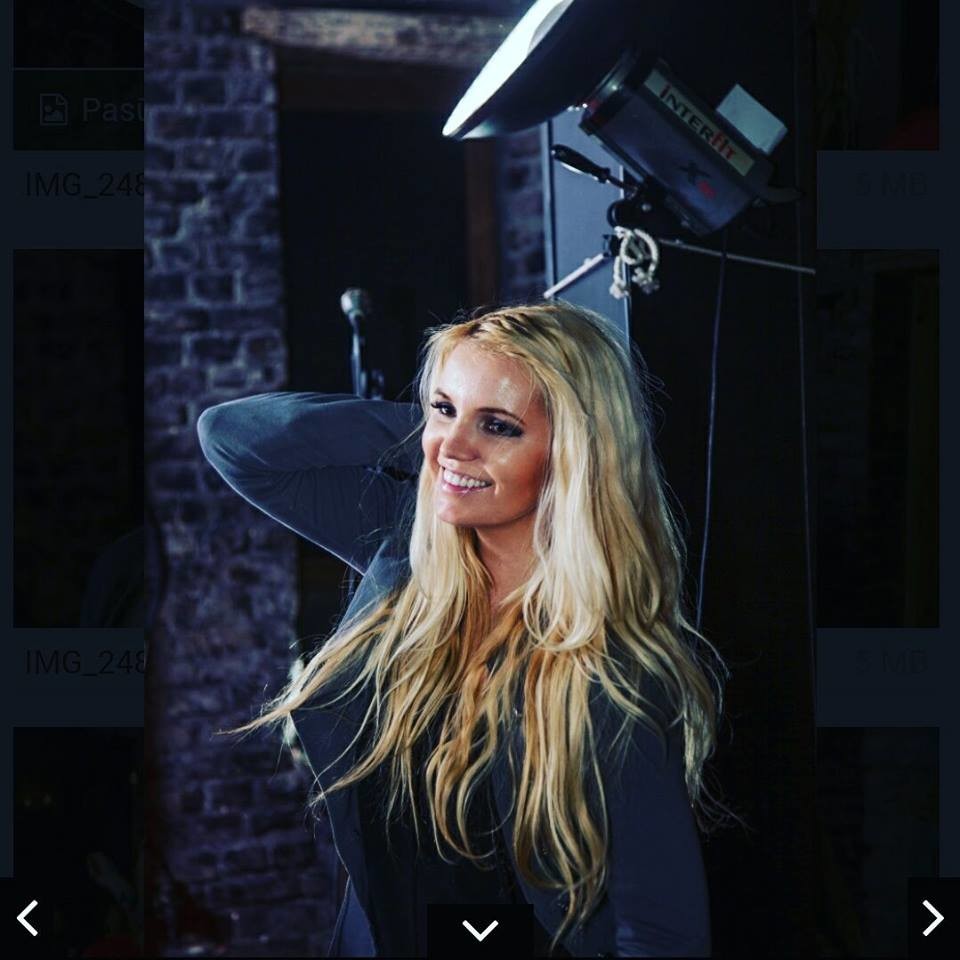Tap the down chevron to collapse viewer
The image size is (960, 960).
click(480, 931)
